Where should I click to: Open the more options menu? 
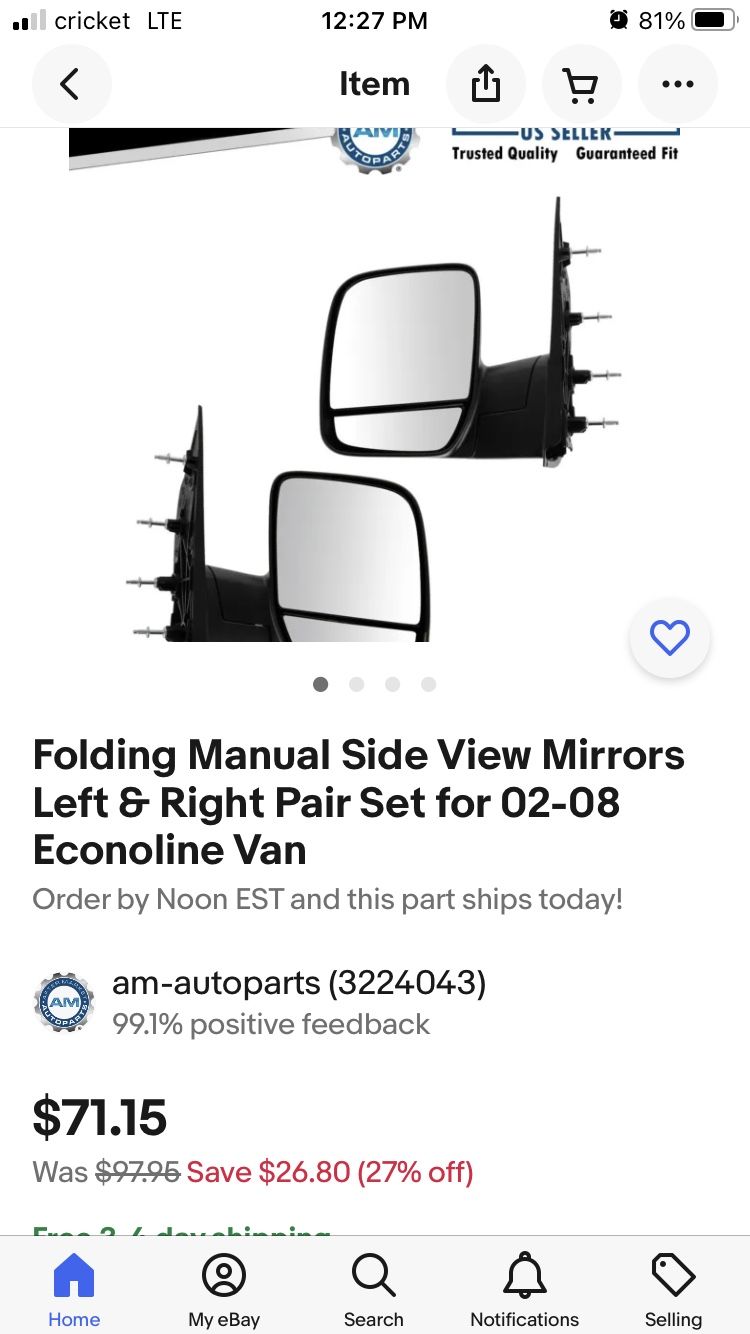click(x=678, y=84)
